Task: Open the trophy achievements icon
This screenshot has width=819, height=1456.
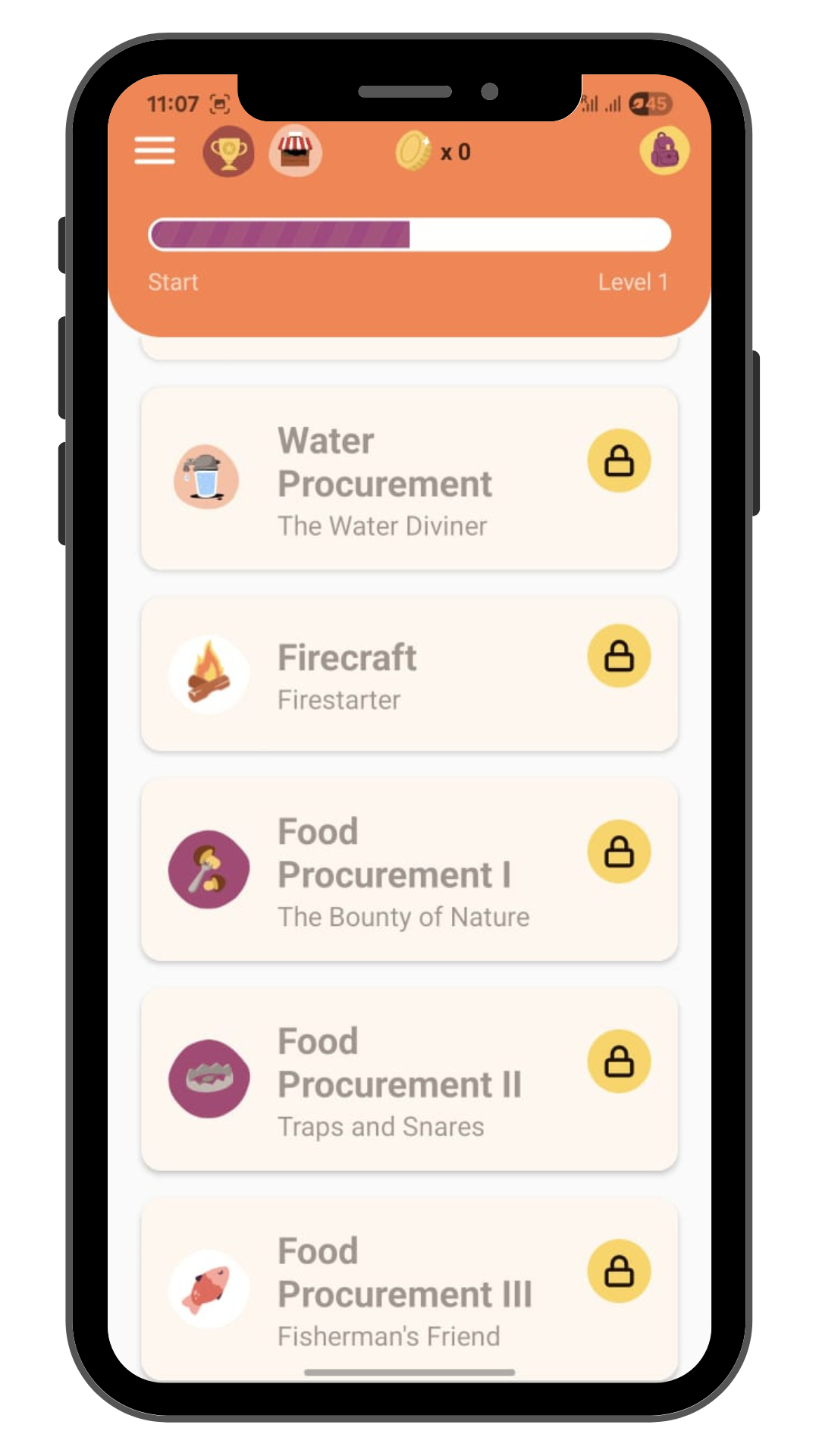Action: coord(228,152)
